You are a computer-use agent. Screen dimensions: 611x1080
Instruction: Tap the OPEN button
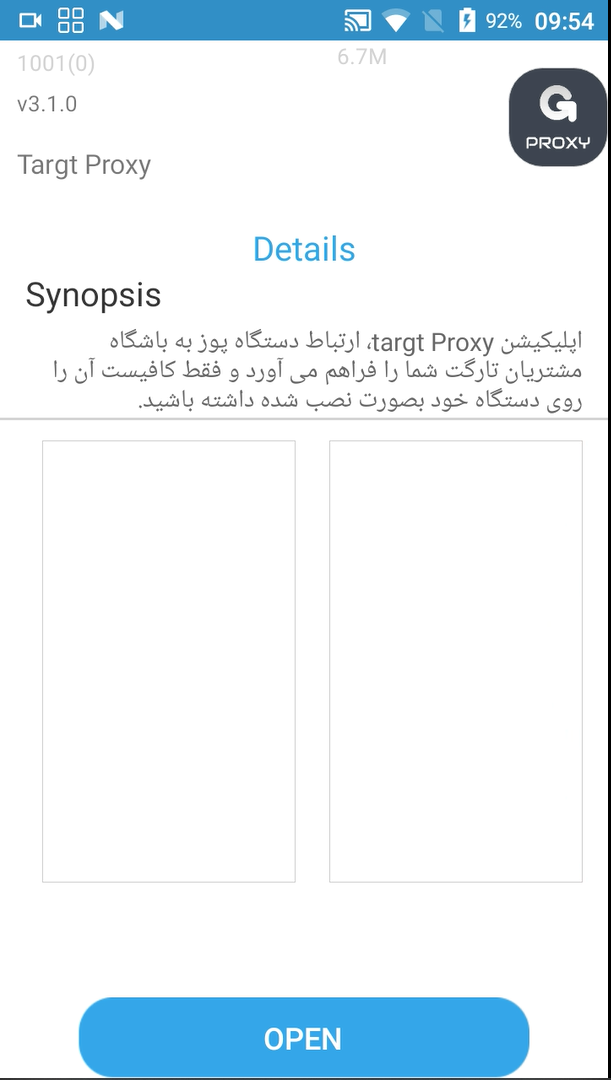(303, 1038)
